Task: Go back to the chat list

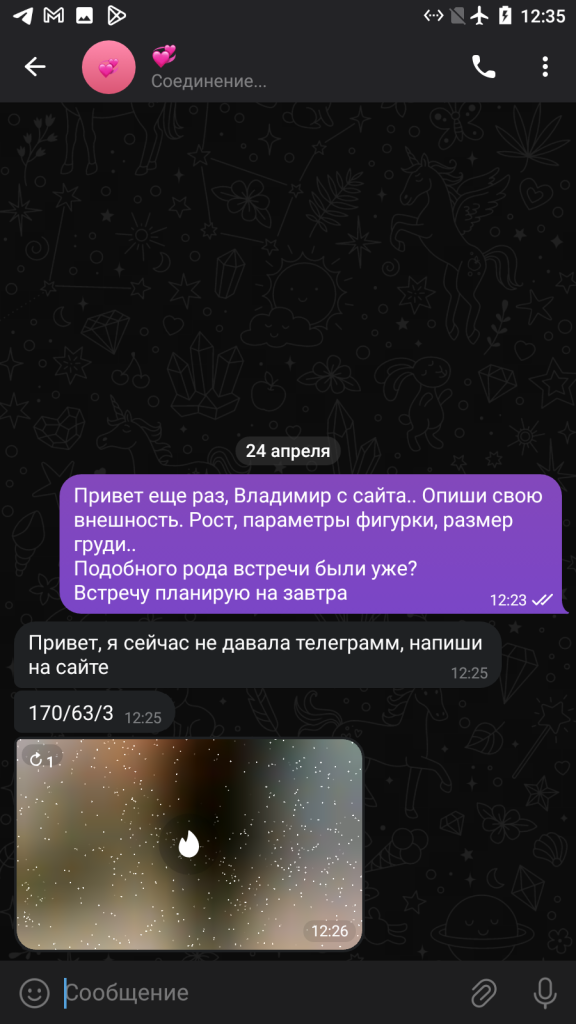Action: 35,67
